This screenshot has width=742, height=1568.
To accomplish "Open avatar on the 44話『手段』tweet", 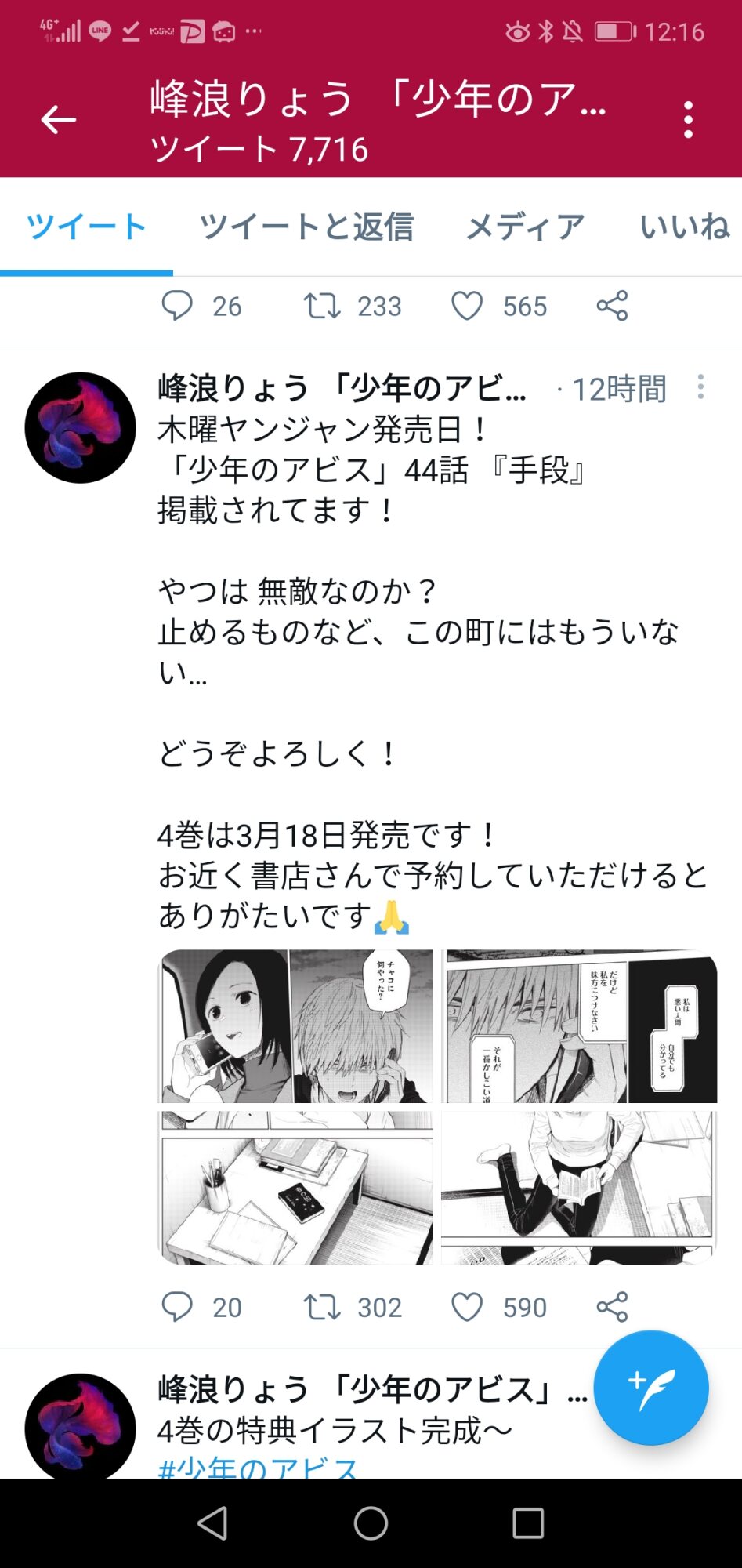I will point(80,428).
